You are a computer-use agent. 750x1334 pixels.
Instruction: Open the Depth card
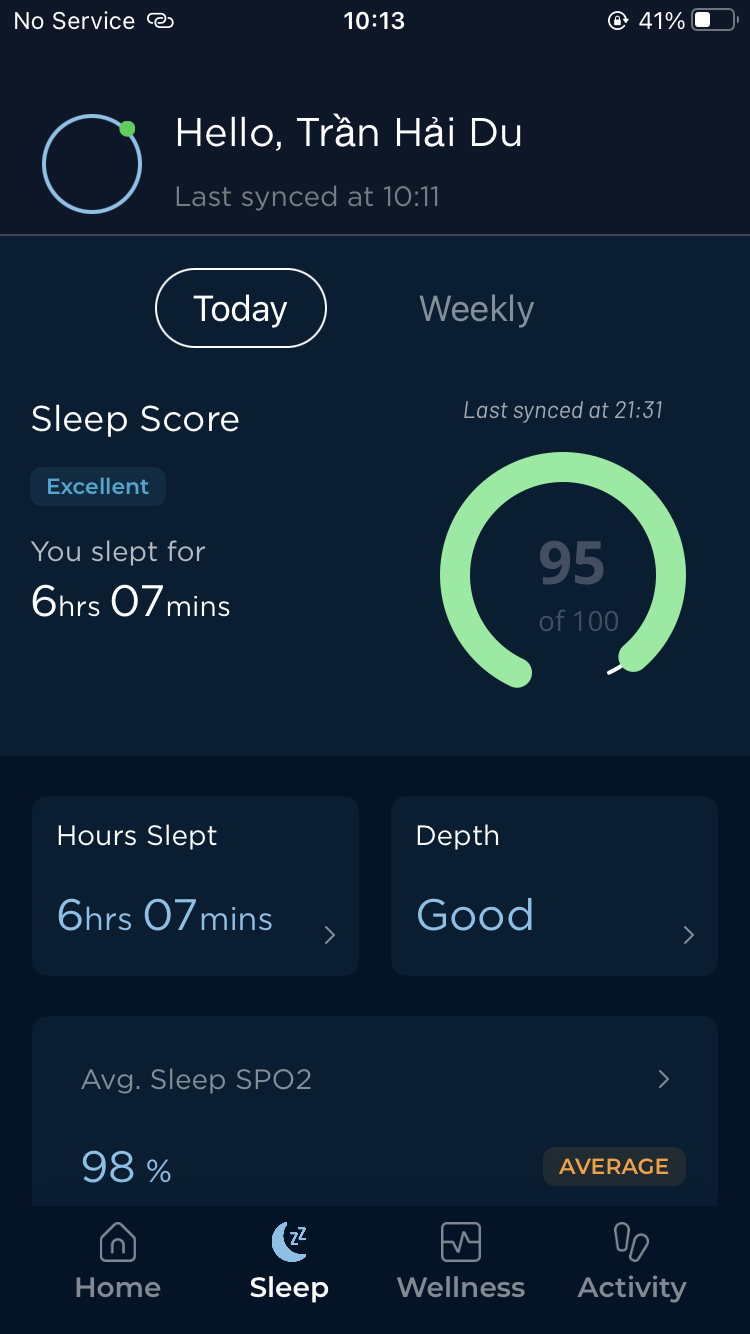click(x=554, y=886)
